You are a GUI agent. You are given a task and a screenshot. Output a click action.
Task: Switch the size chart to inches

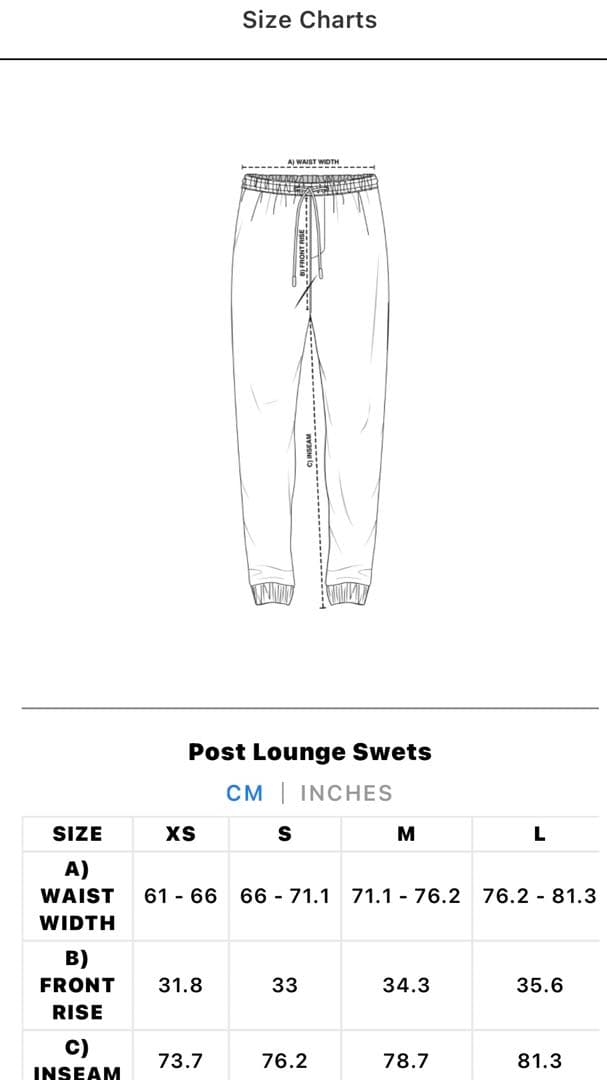tap(346, 793)
